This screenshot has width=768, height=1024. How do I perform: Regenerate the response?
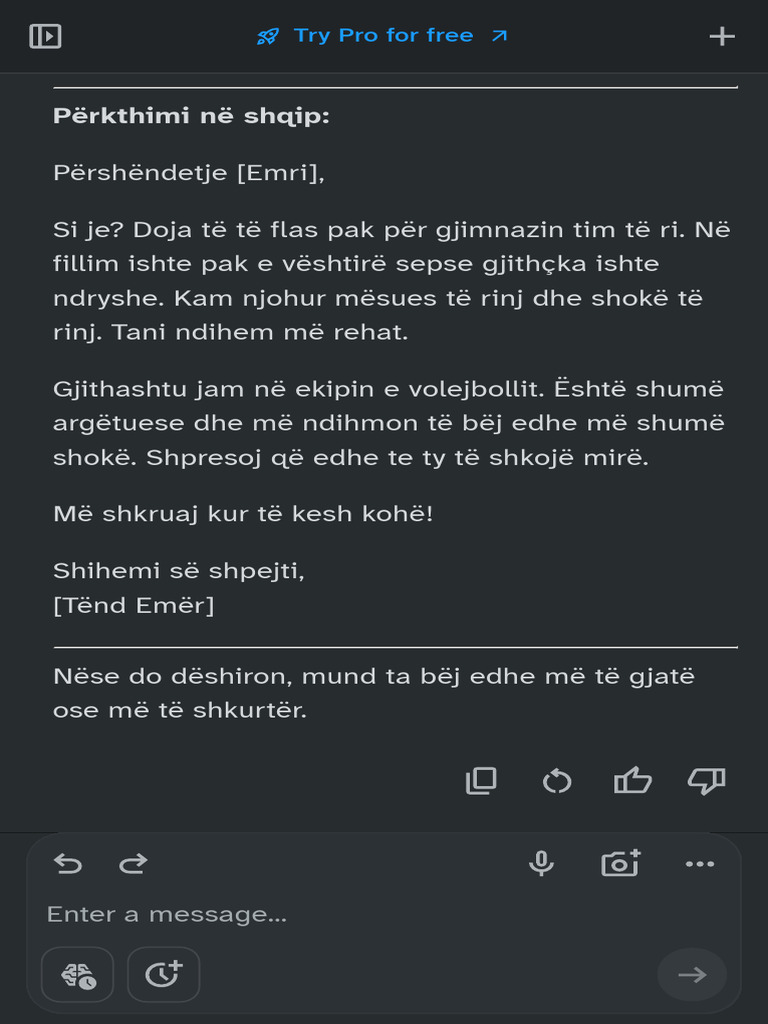tap(557, 781)
